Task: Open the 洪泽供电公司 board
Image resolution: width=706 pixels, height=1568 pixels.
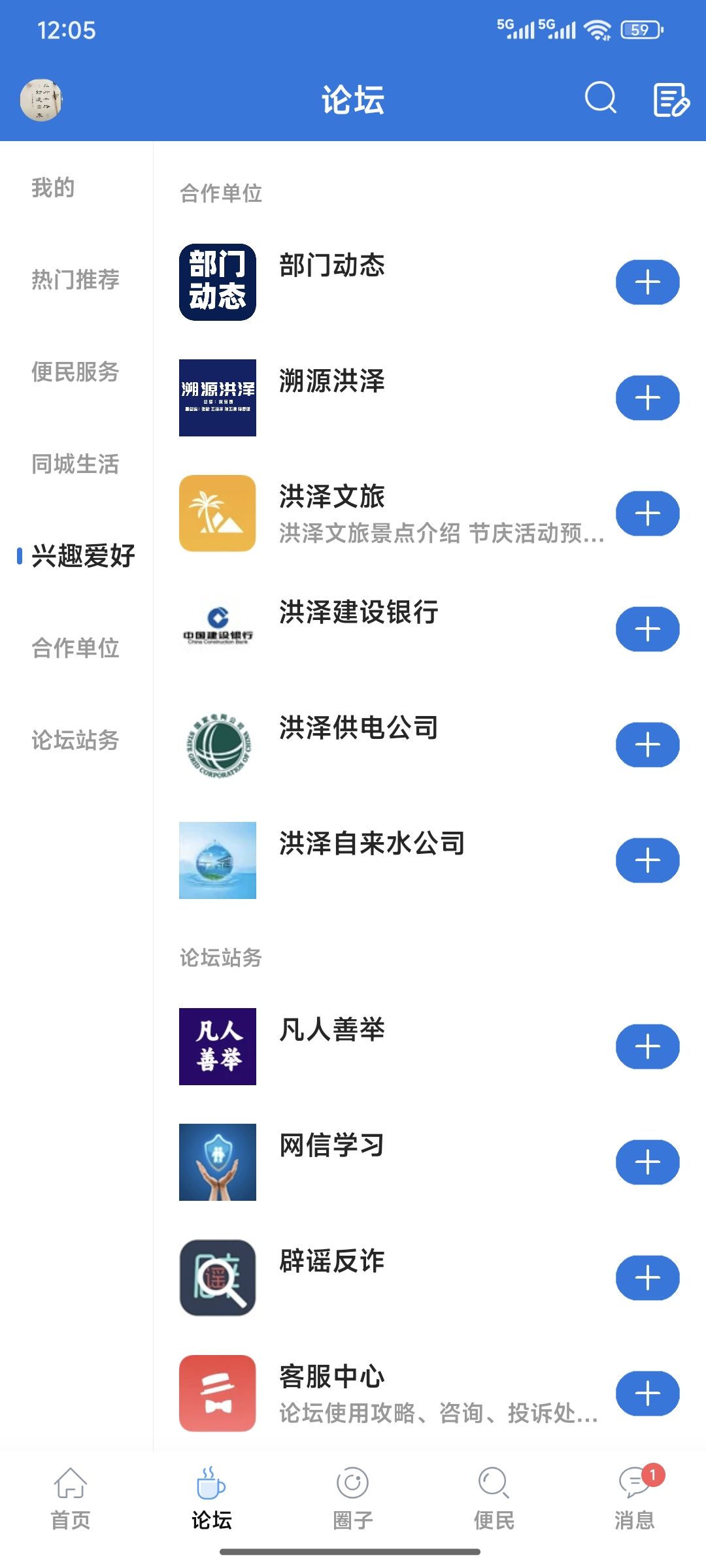Action: pos(392,745)
